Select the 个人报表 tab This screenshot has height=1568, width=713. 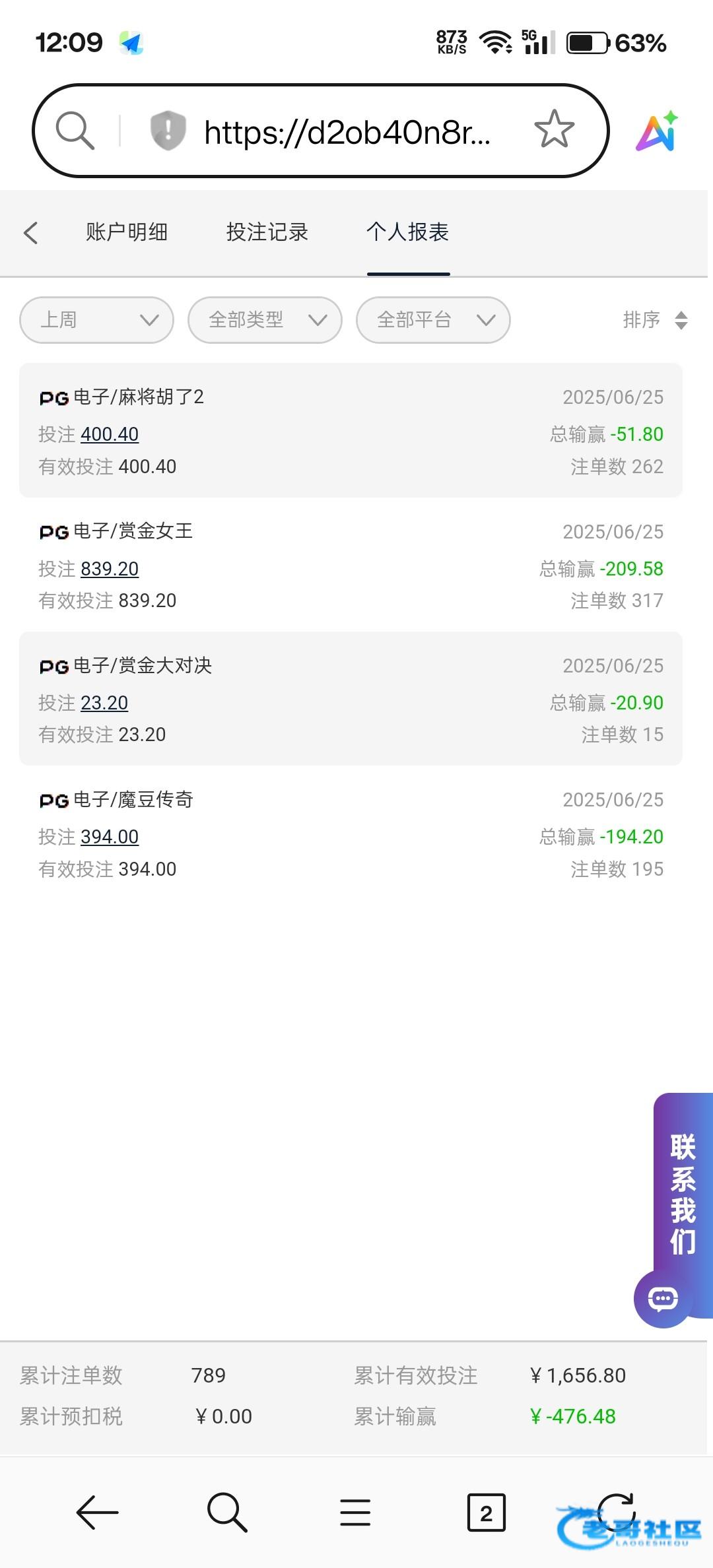pyautogui.click(x=408, y=232)
